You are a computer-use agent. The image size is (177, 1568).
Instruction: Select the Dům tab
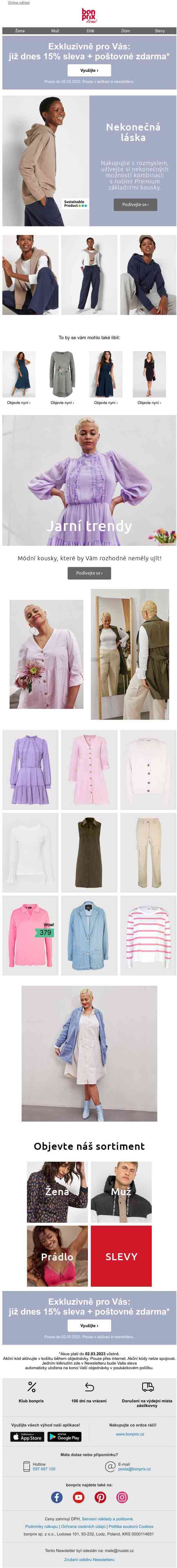(125, 31)
